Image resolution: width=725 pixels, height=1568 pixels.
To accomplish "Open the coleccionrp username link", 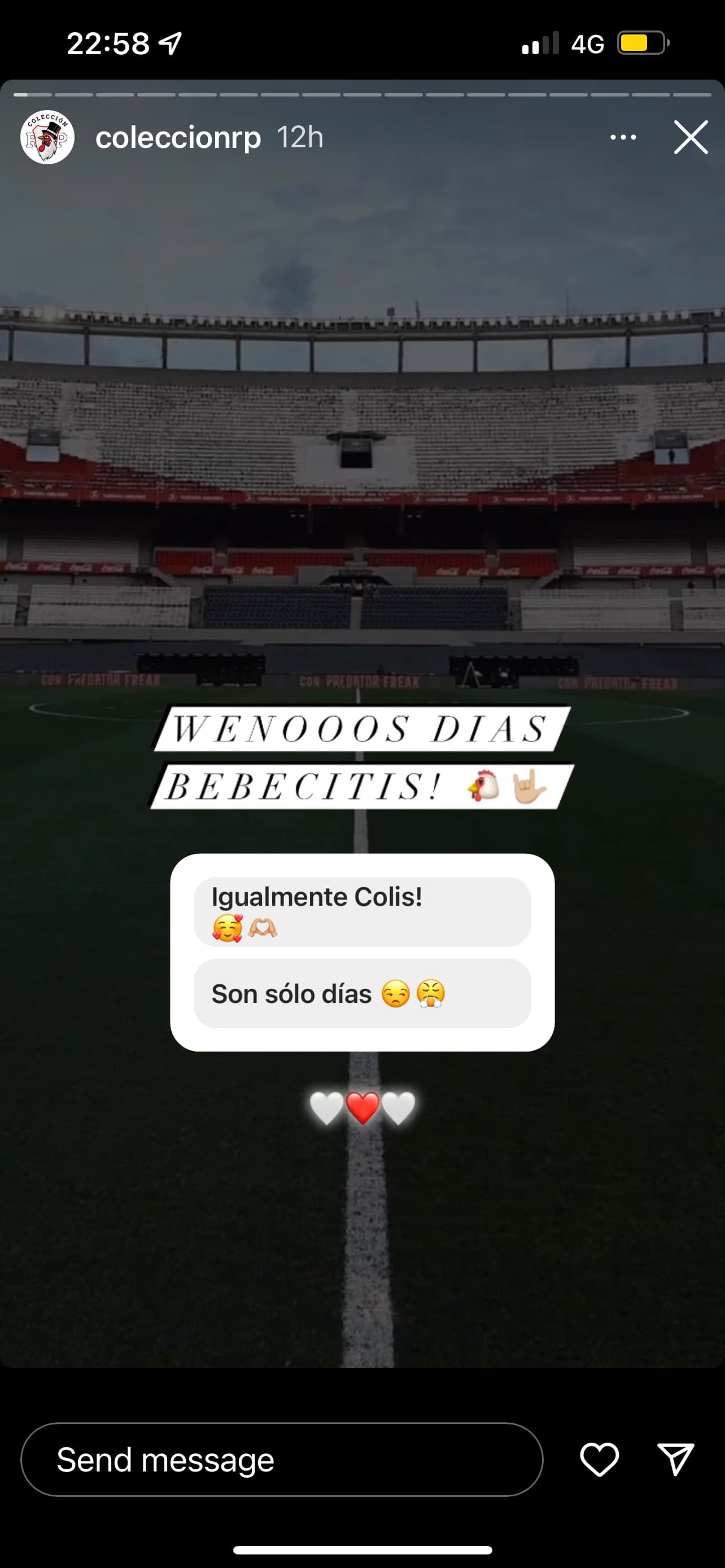I will click(178, 138).
